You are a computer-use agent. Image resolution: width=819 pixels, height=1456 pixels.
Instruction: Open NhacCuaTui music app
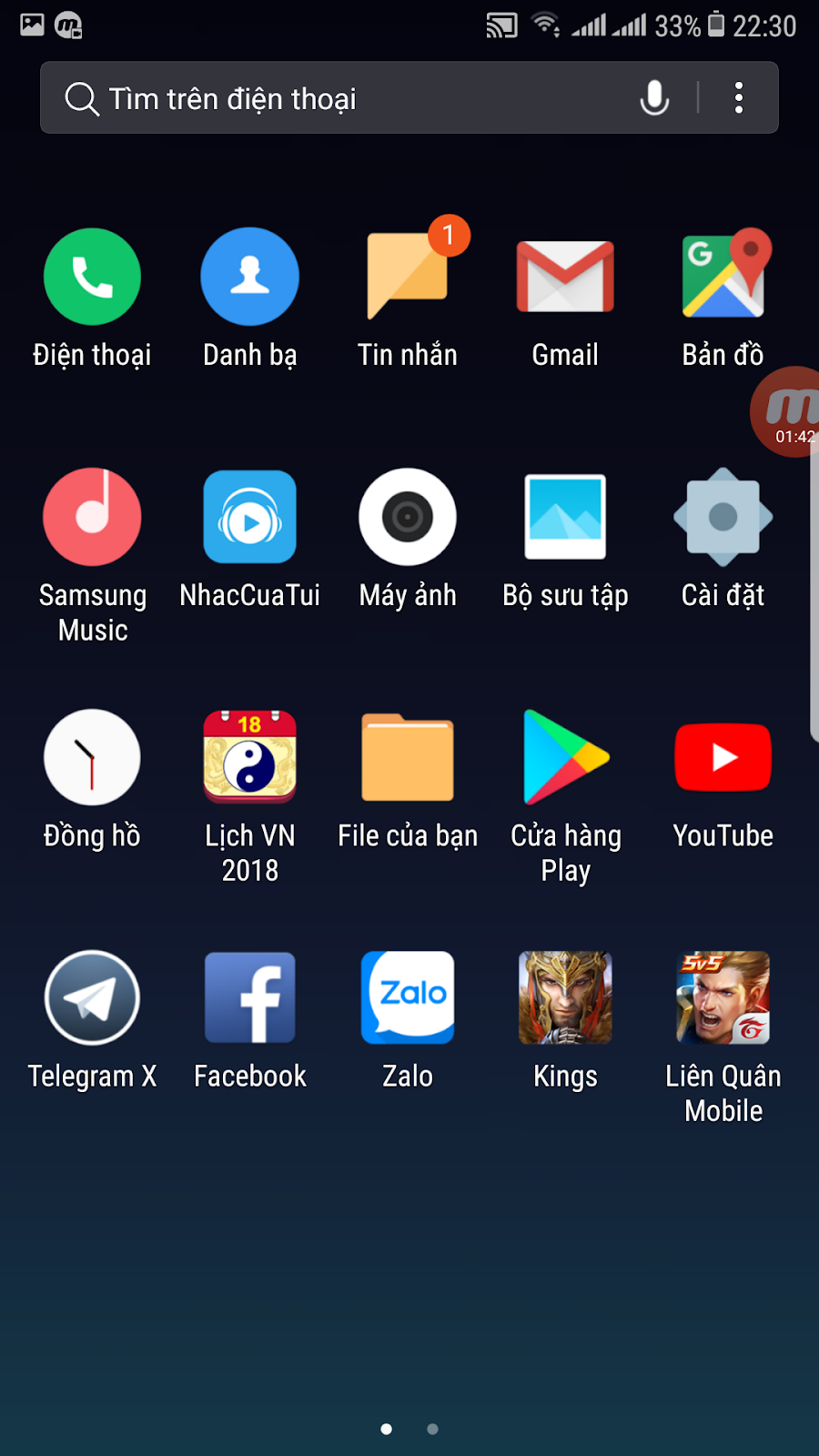(249, 517)
